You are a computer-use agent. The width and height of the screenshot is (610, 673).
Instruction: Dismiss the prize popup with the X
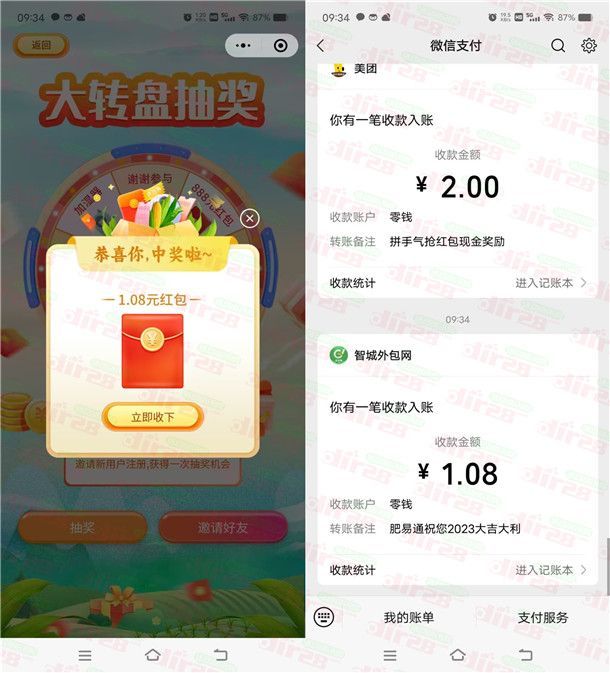(250, 218)
